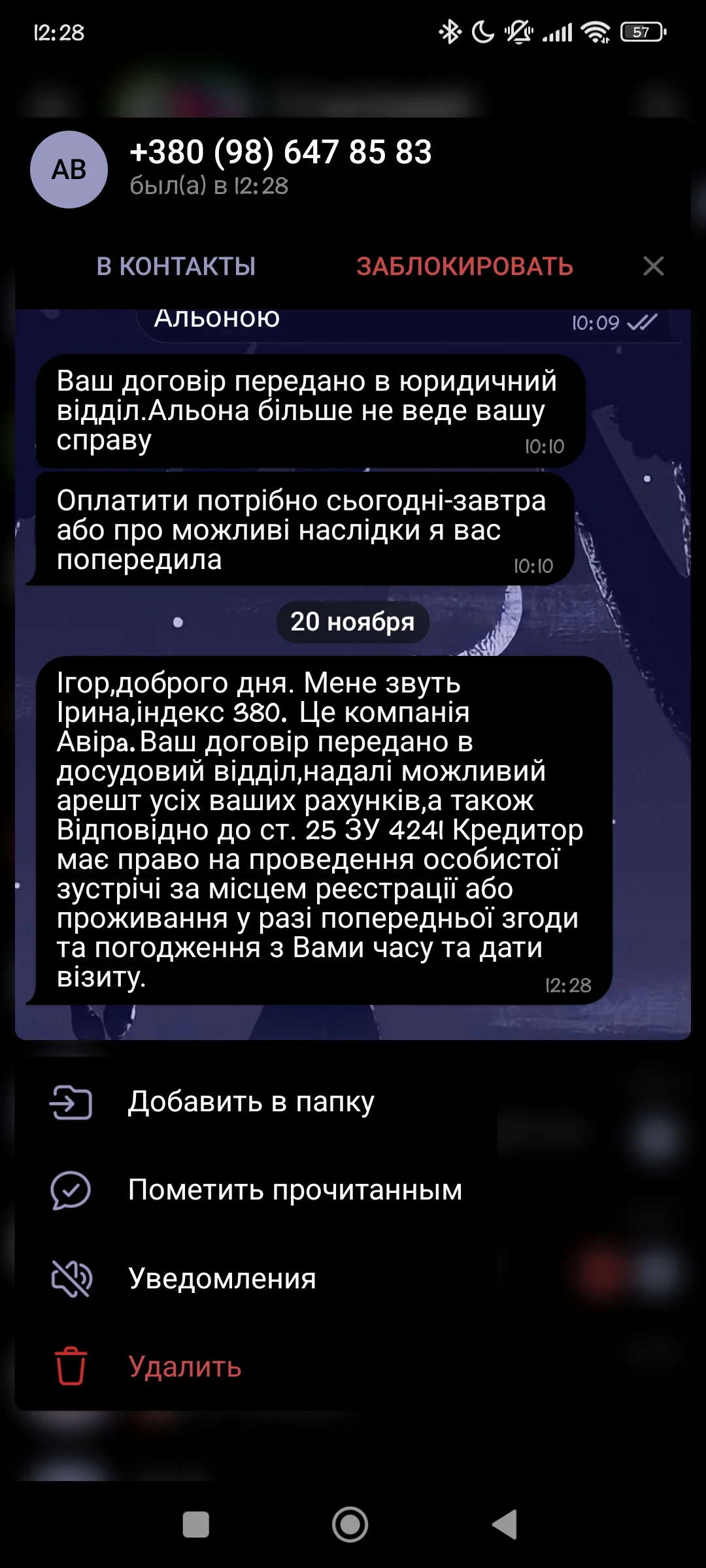Screen dimensions: 706x1568
Task: Go to the home screen
Action: click(x=350, y=1524)
